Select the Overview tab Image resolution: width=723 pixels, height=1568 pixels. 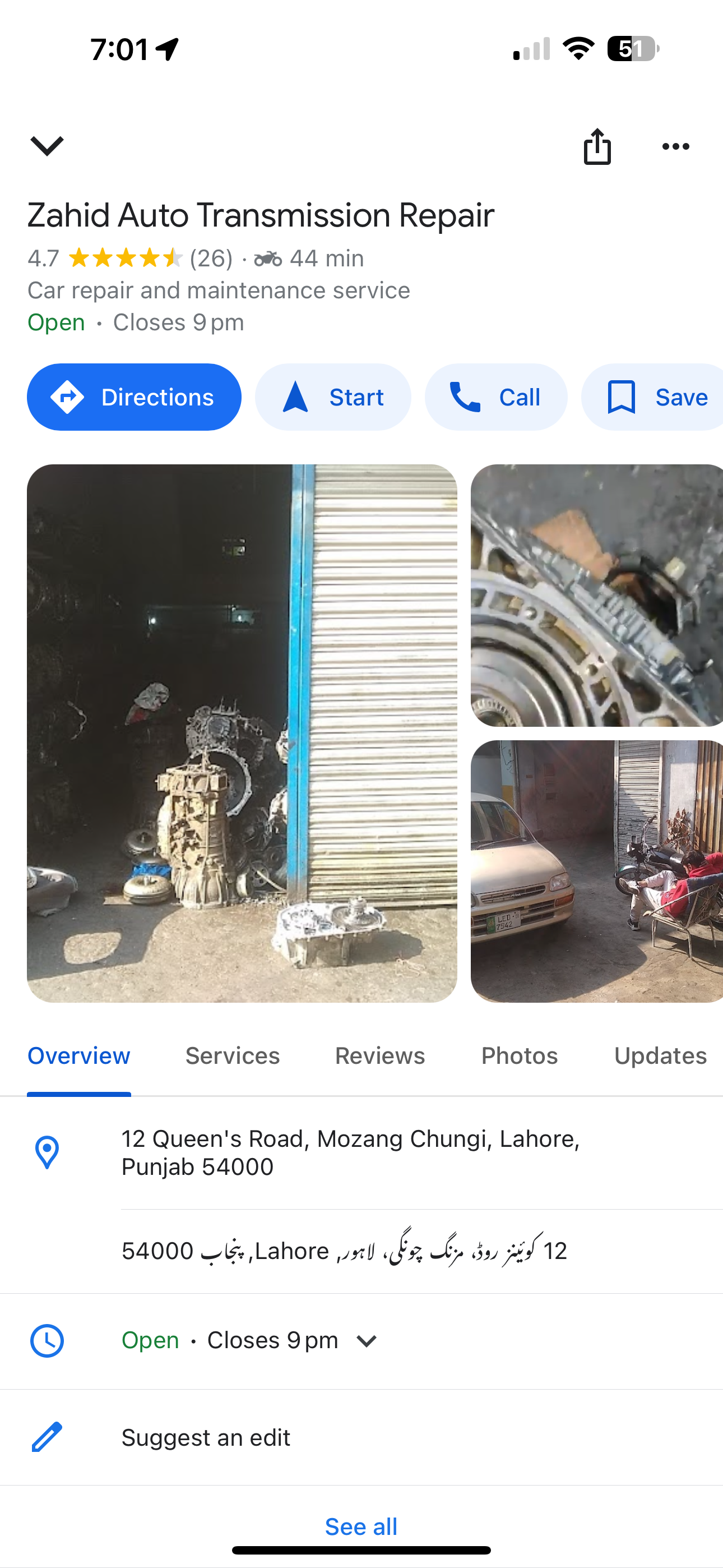point(79,1055)
